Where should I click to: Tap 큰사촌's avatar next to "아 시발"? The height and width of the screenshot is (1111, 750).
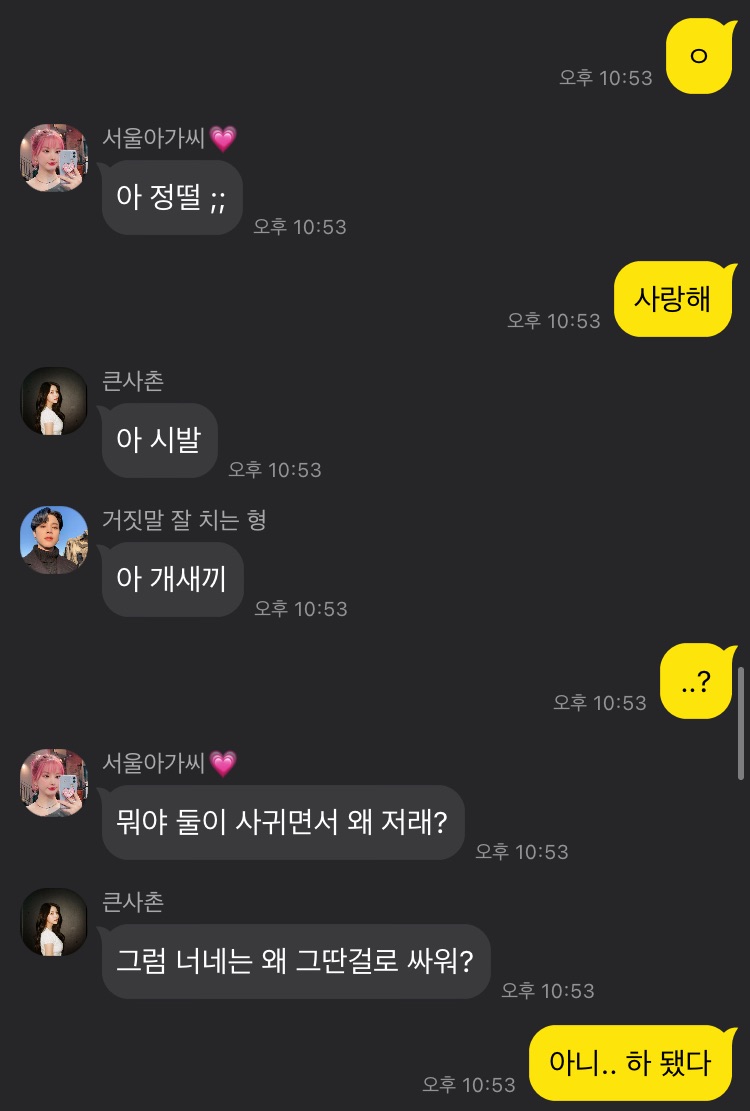point(54,400)
